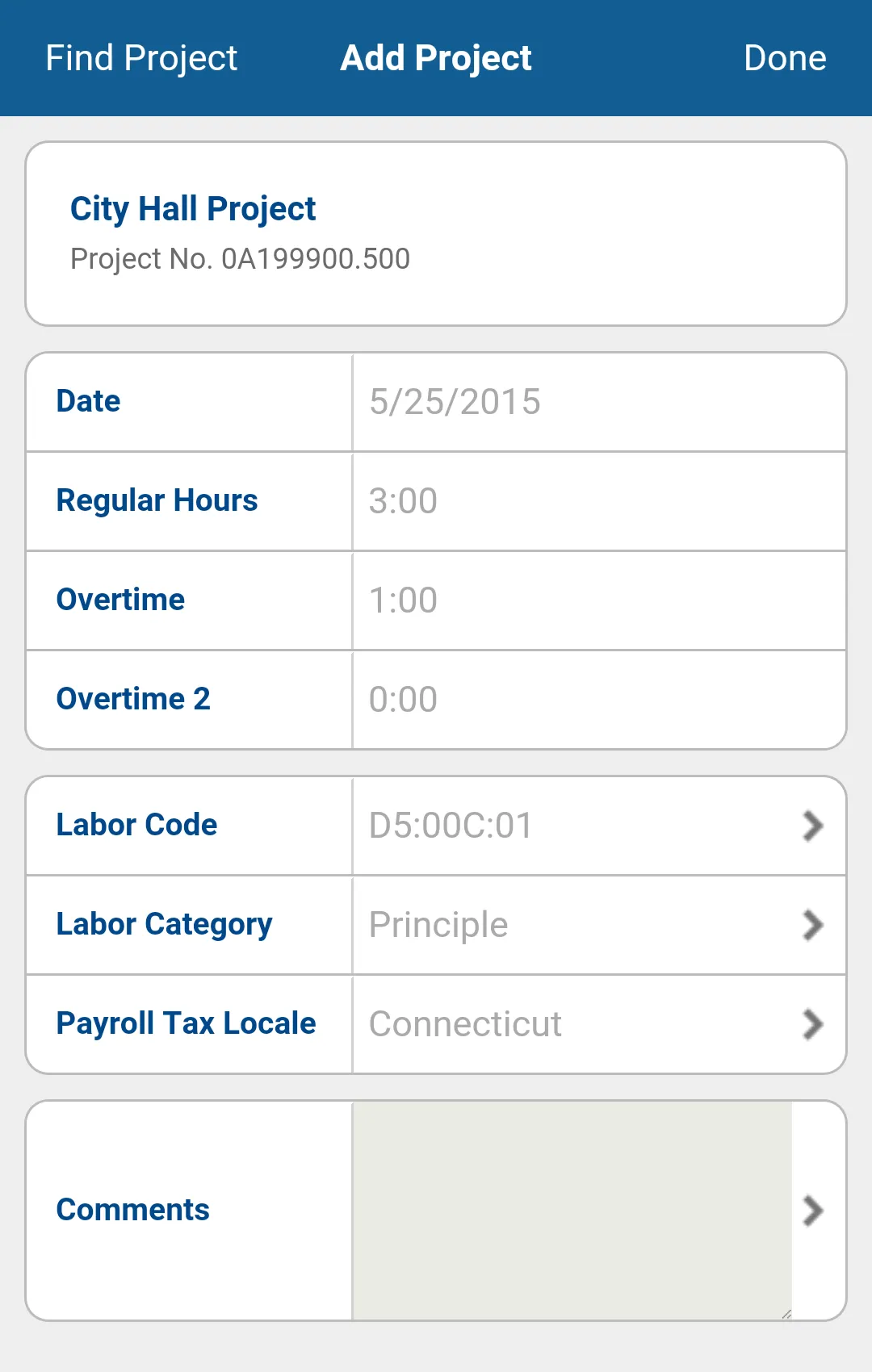Edit the Regular Hours value of 3:00
872x1372 pixels.
[597, 500]
